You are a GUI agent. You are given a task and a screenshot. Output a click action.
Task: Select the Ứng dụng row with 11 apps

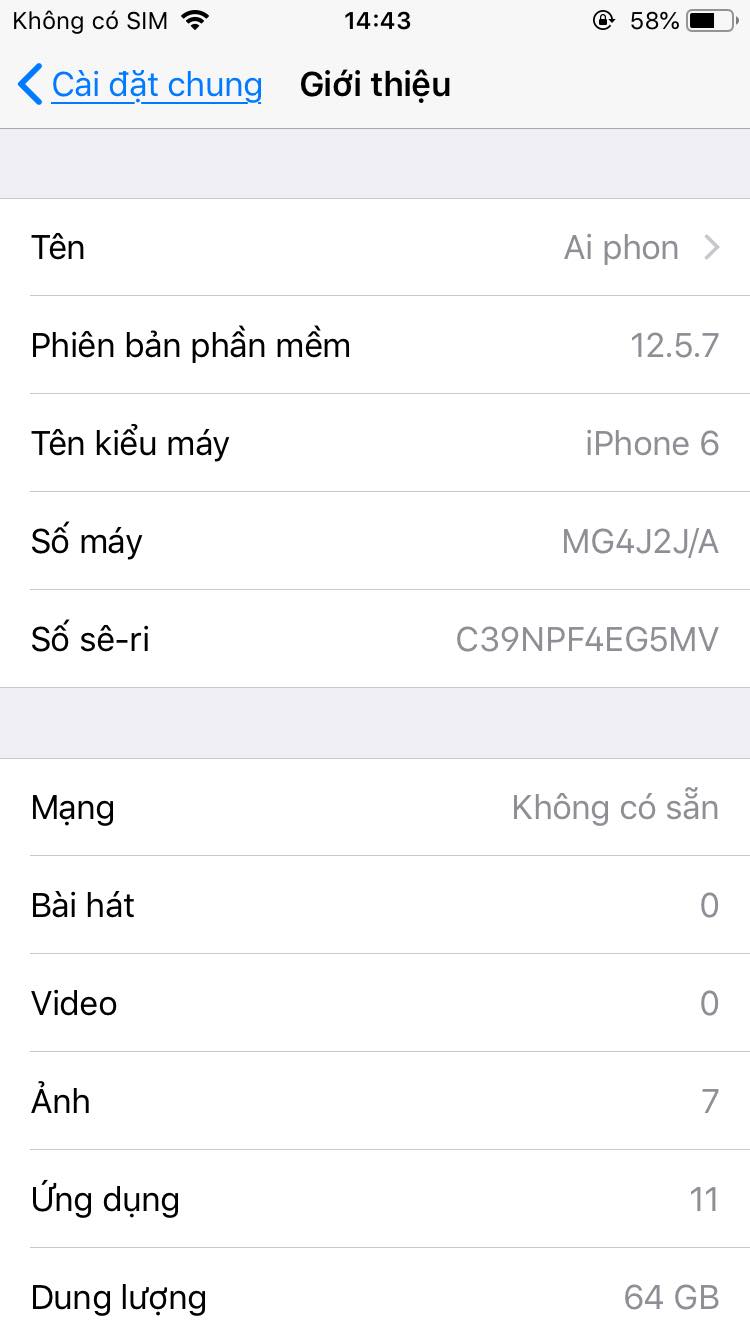click(x=375, y=1198)
